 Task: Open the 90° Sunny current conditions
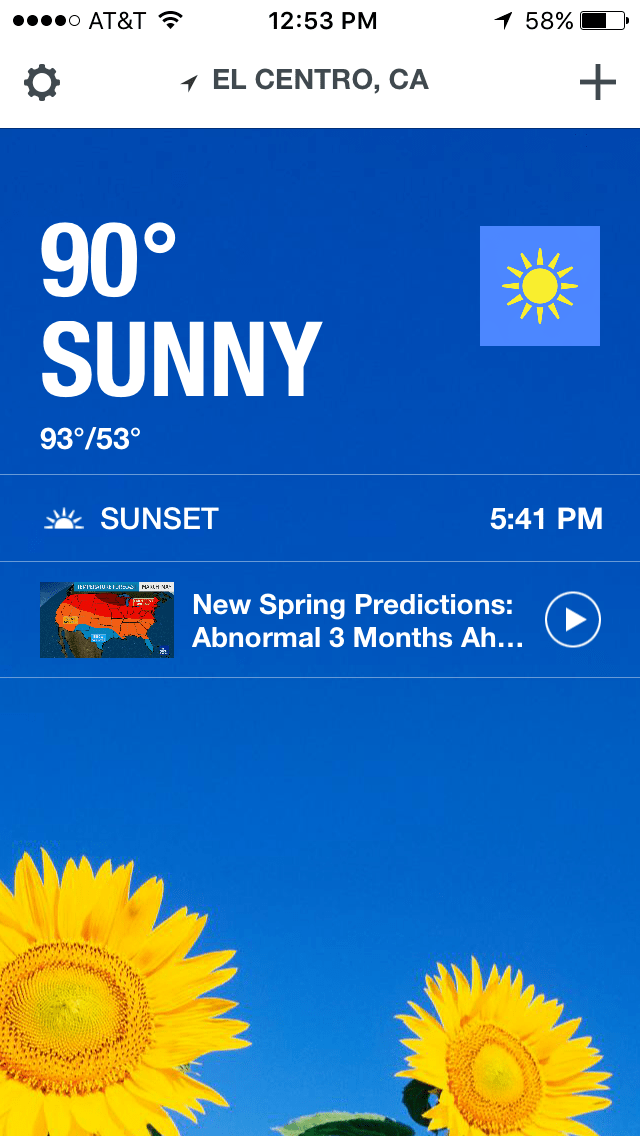[x=182, y=310]
